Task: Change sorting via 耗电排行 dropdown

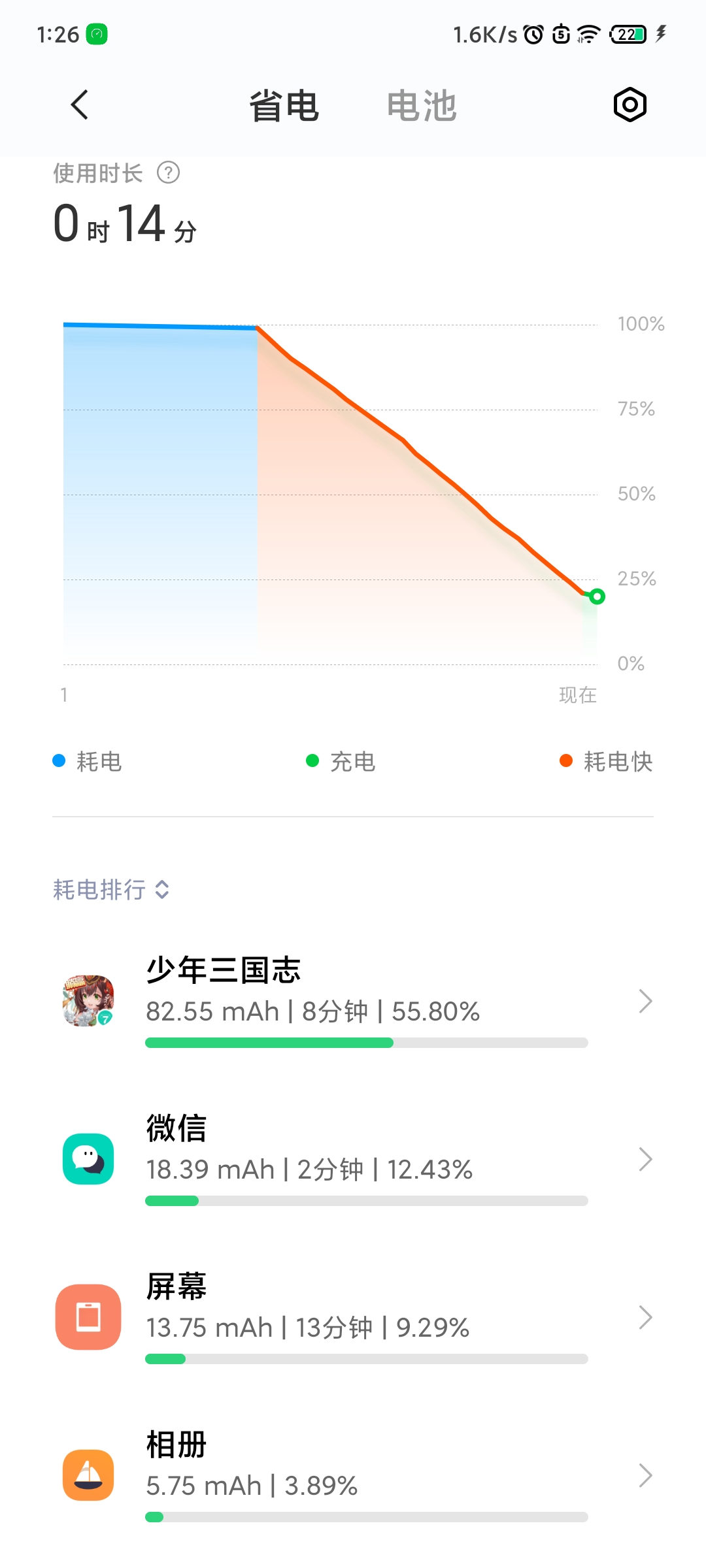Action: (x=111, y=889)
